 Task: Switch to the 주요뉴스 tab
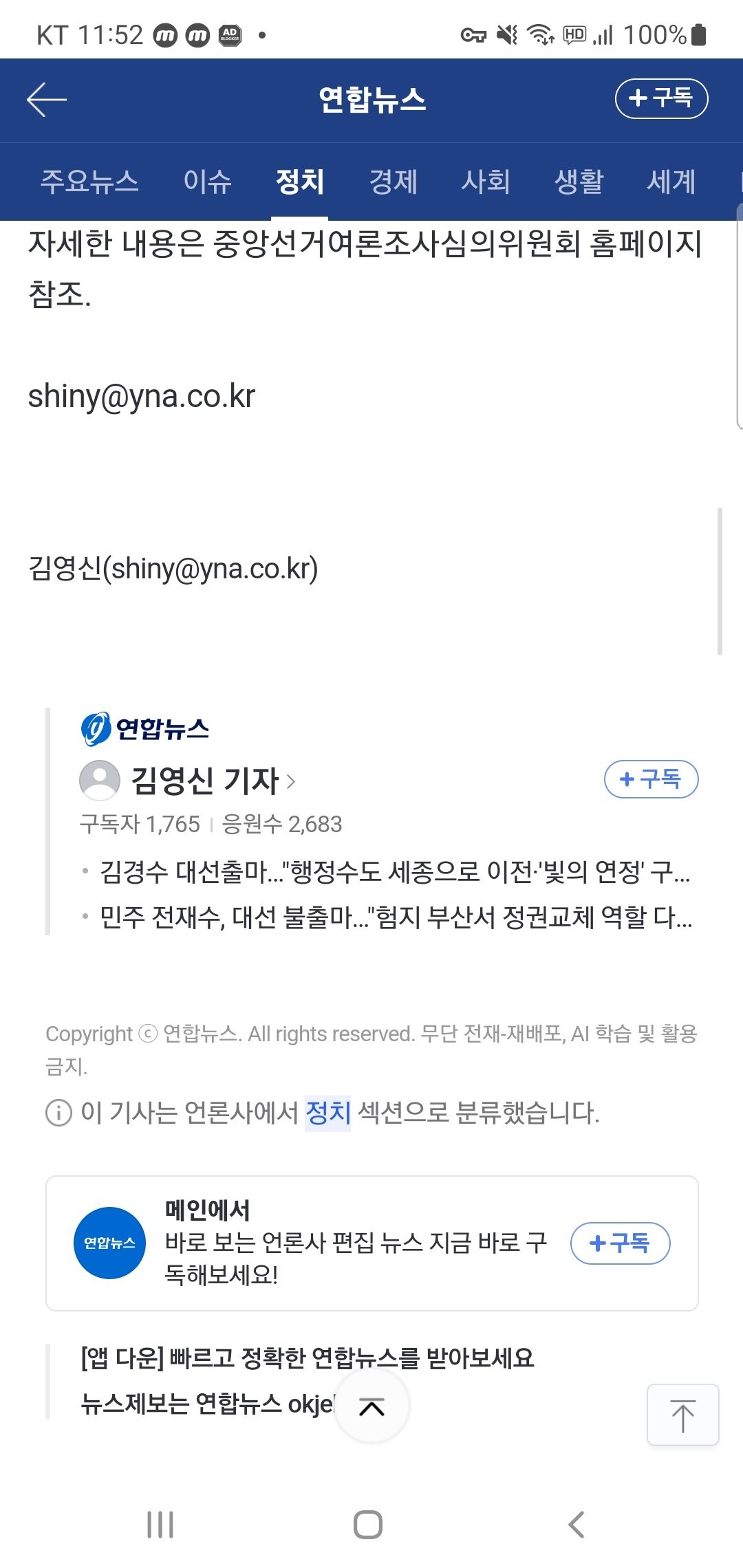(x=89, y=182)
